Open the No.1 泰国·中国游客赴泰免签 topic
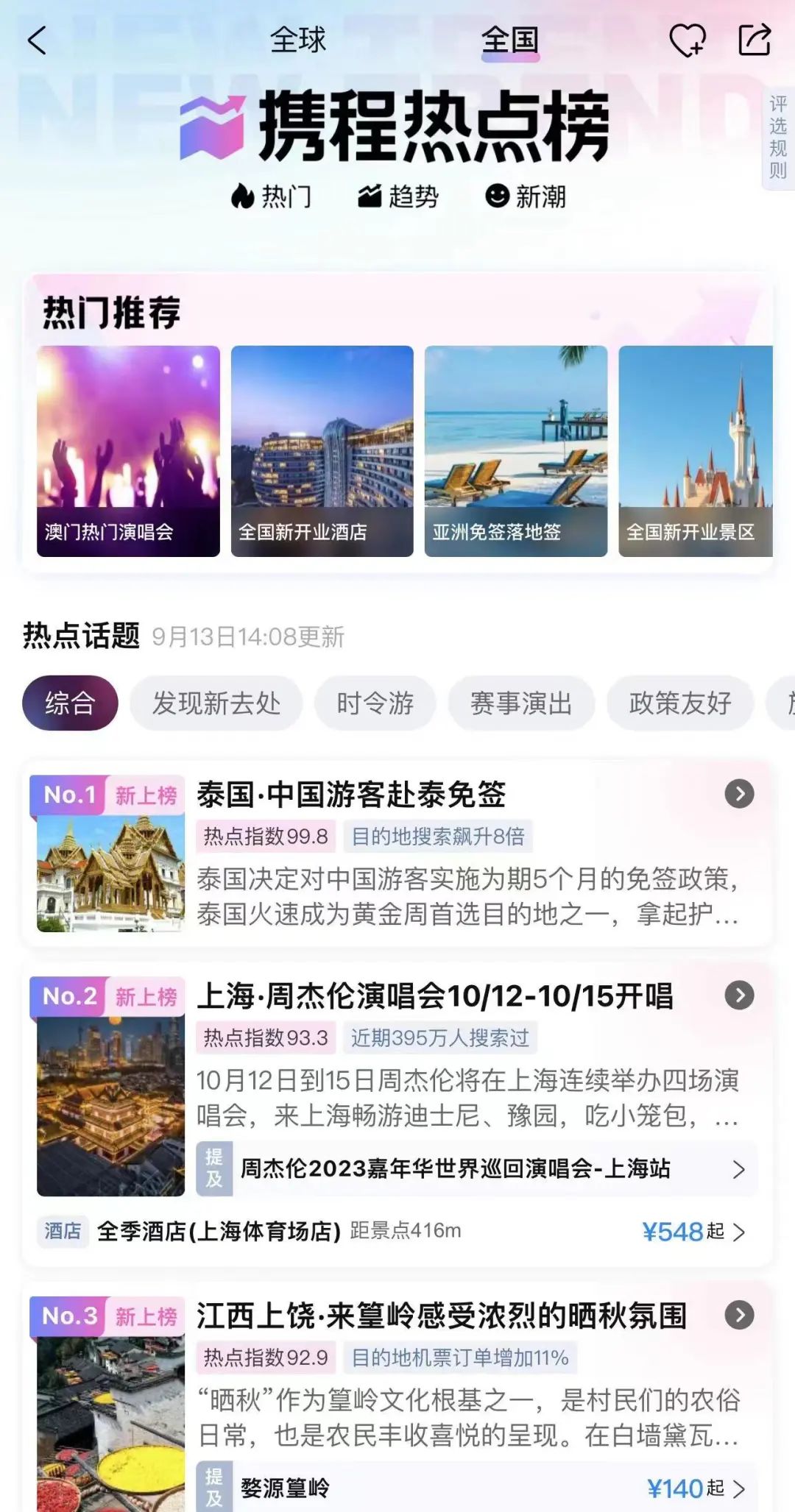This screenshot has height=1512, width=795. (351, 795)
